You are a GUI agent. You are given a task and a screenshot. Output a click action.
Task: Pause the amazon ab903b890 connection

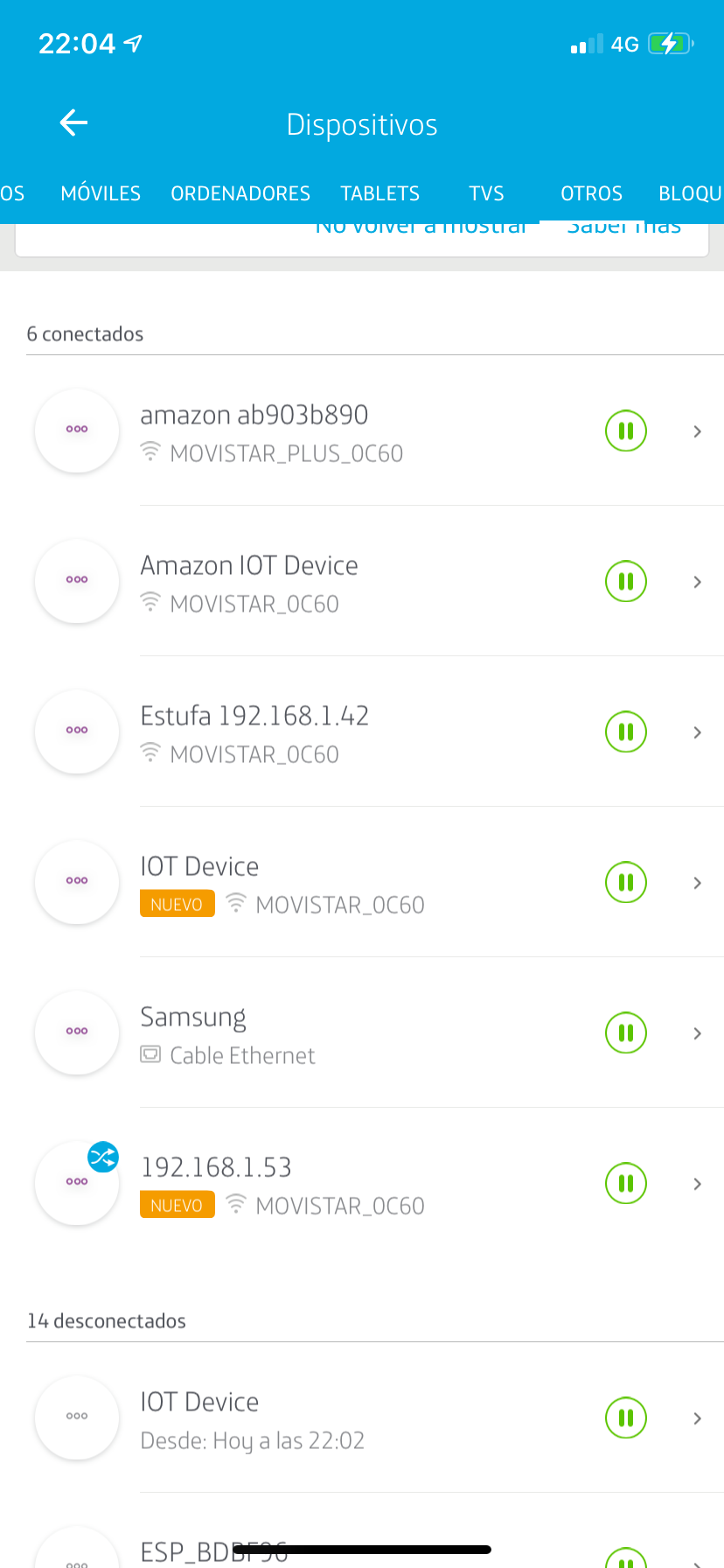pyautogui.click(x=626, y=431)
